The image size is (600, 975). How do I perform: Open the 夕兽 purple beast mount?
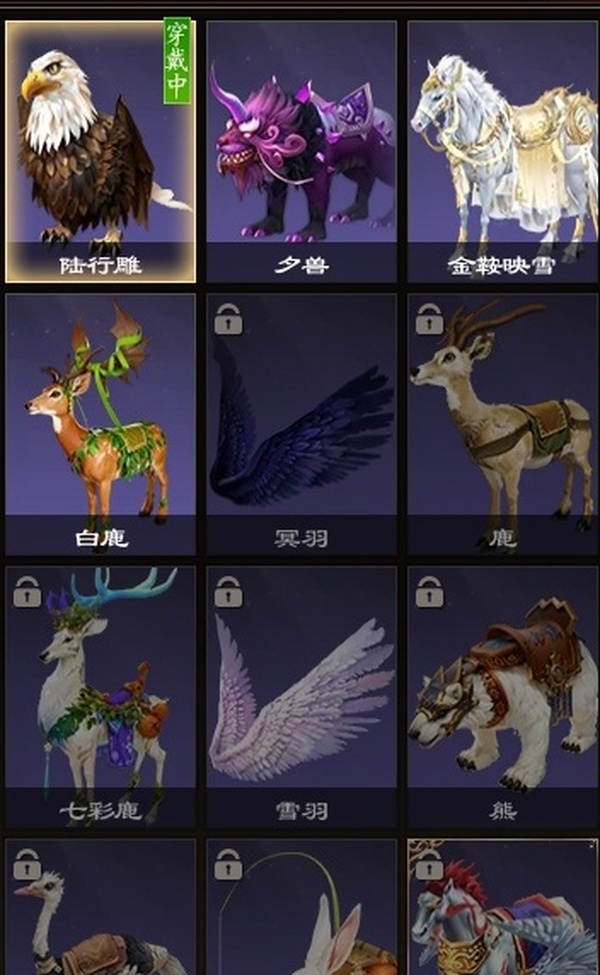pos(301,150)
